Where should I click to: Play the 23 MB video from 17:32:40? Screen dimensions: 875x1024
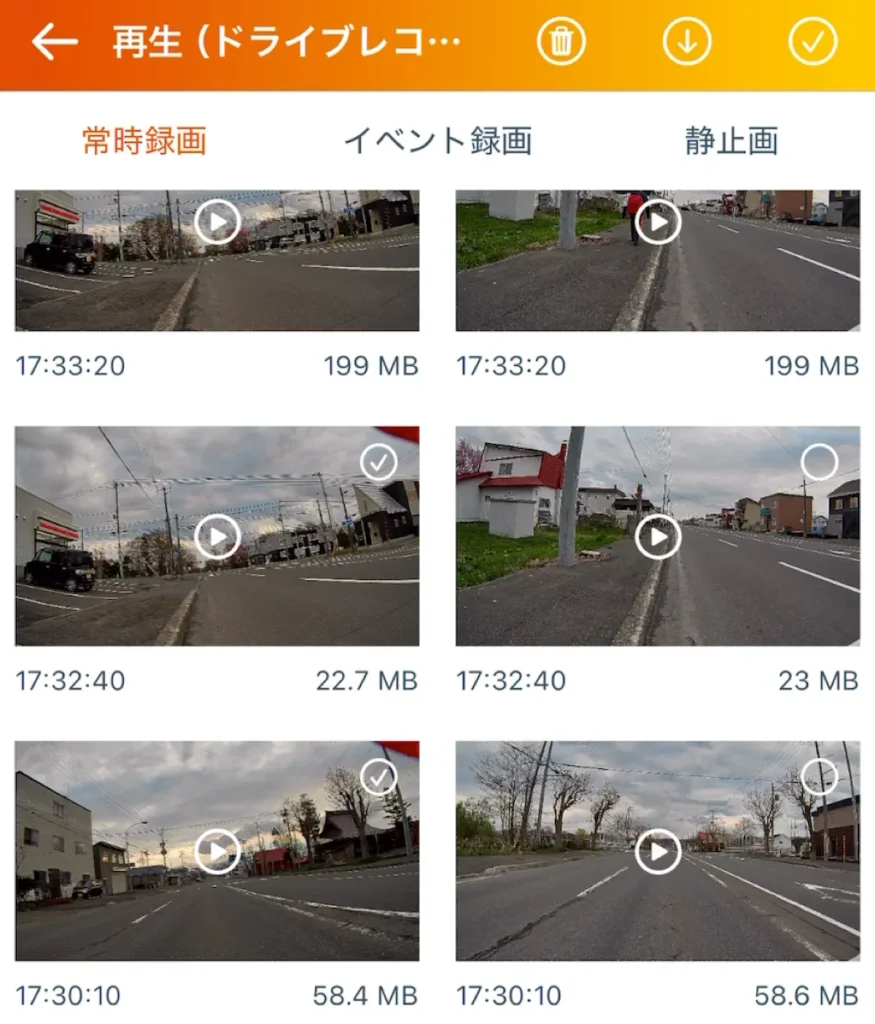[x=657, y=537]
